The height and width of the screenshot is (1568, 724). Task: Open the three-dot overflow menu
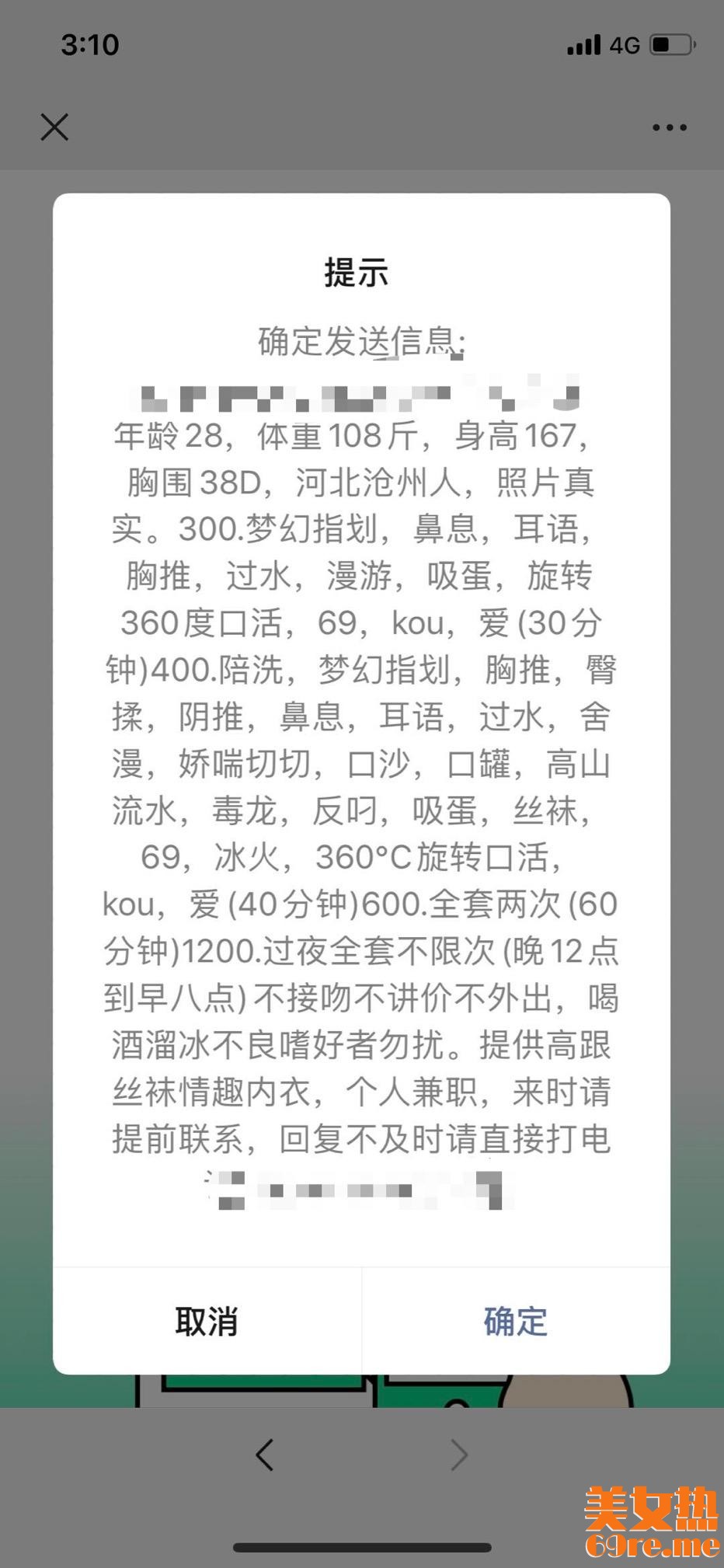point(670,127)
